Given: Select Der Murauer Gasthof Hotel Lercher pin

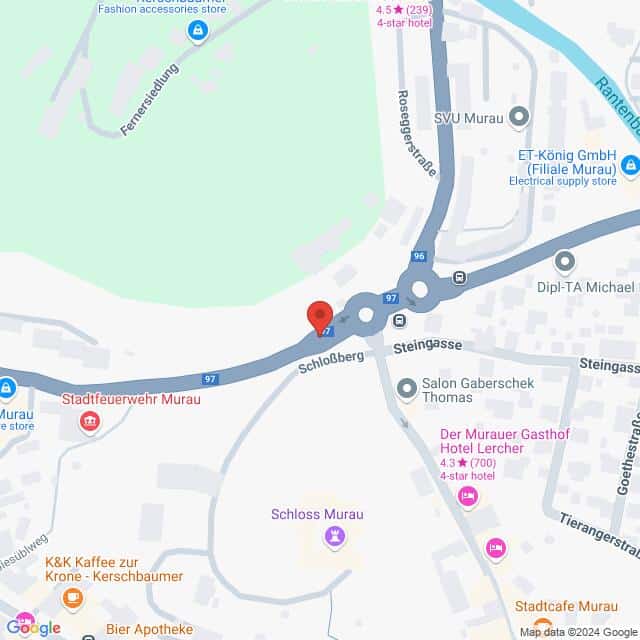Looking at the screenshot, I should [x=466, y=496].
